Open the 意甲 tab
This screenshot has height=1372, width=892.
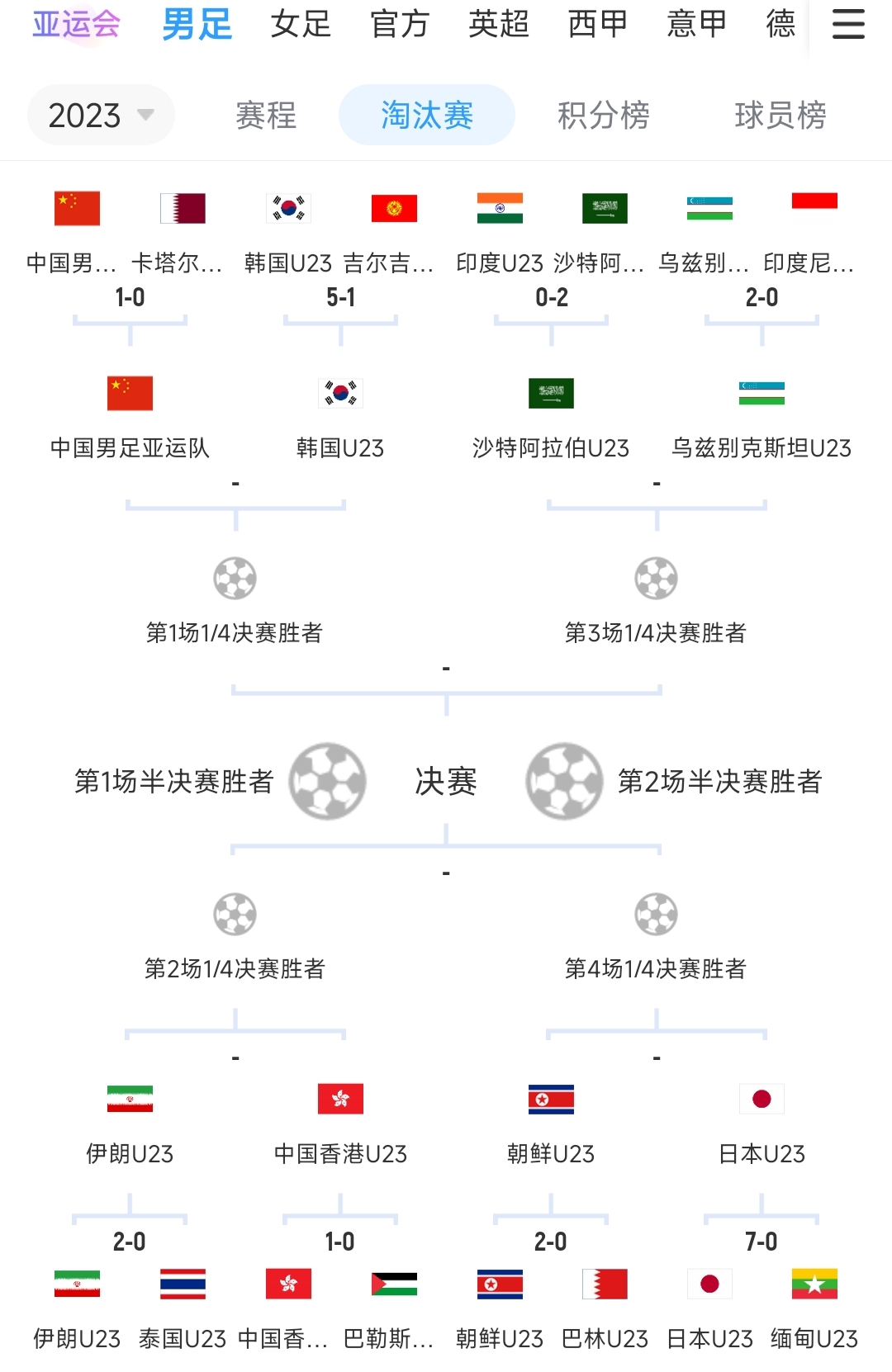697,25
